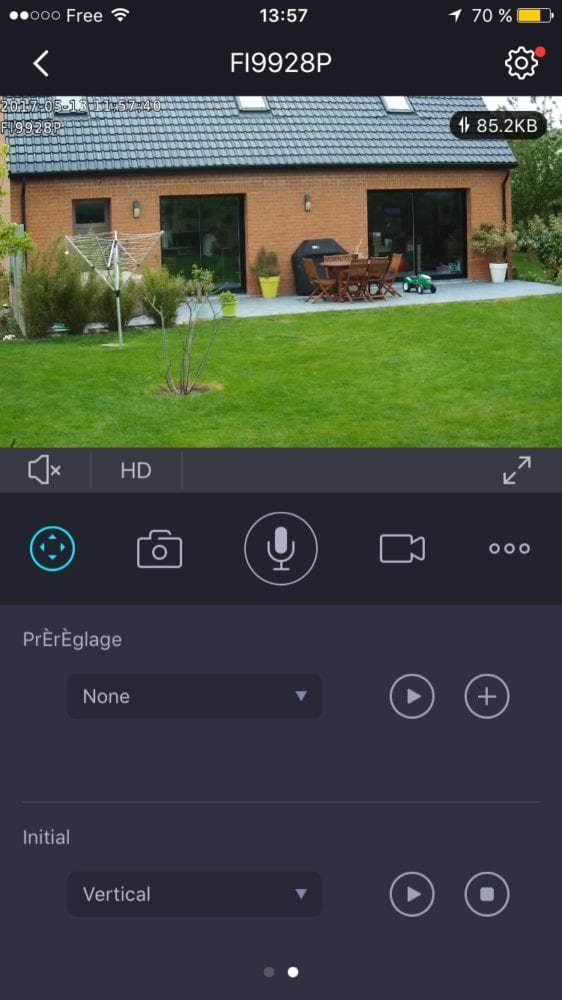Select the pan-tilt direction control icon
This screenshot has width=562, height=1000.
pyautogui.click(x=52, y=548)
